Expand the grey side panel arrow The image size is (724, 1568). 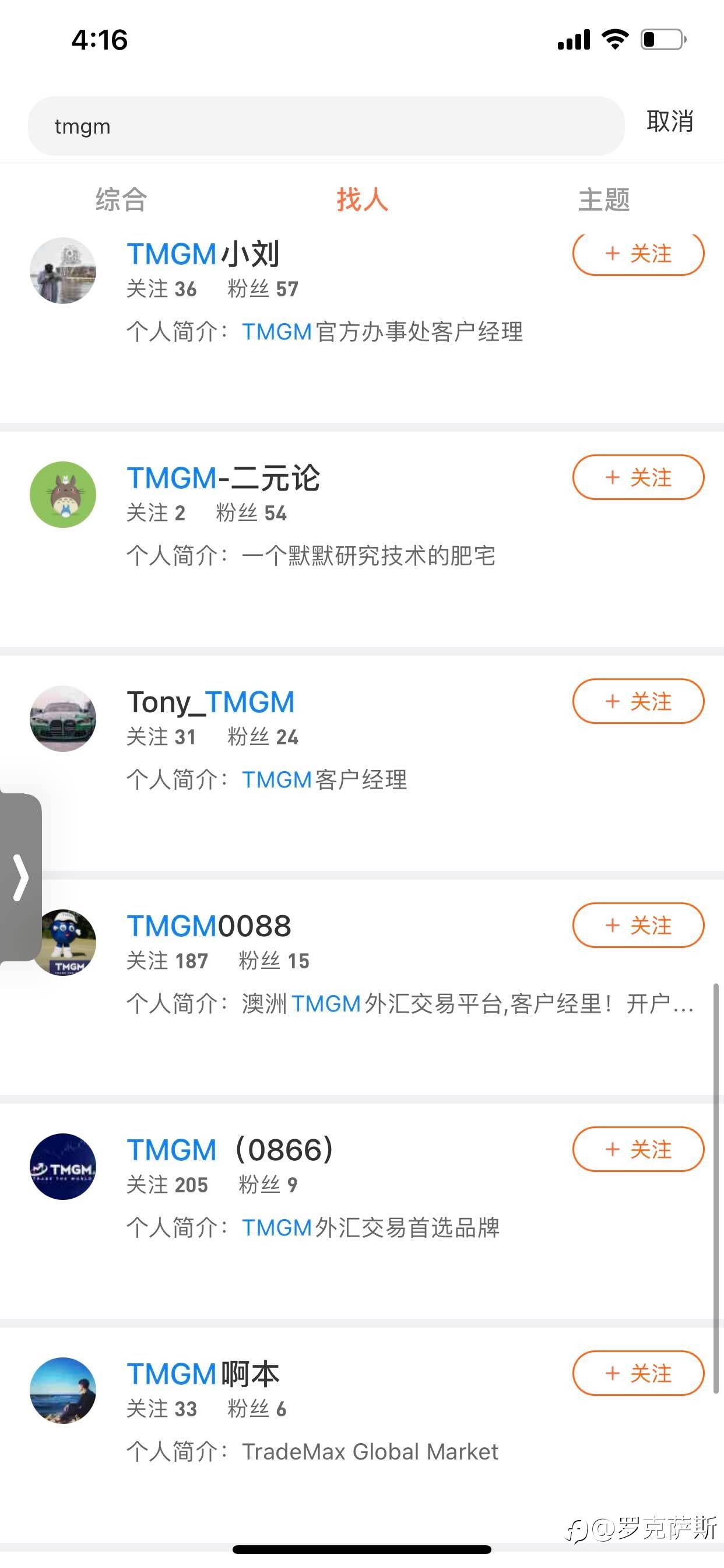tap(20, 877)
